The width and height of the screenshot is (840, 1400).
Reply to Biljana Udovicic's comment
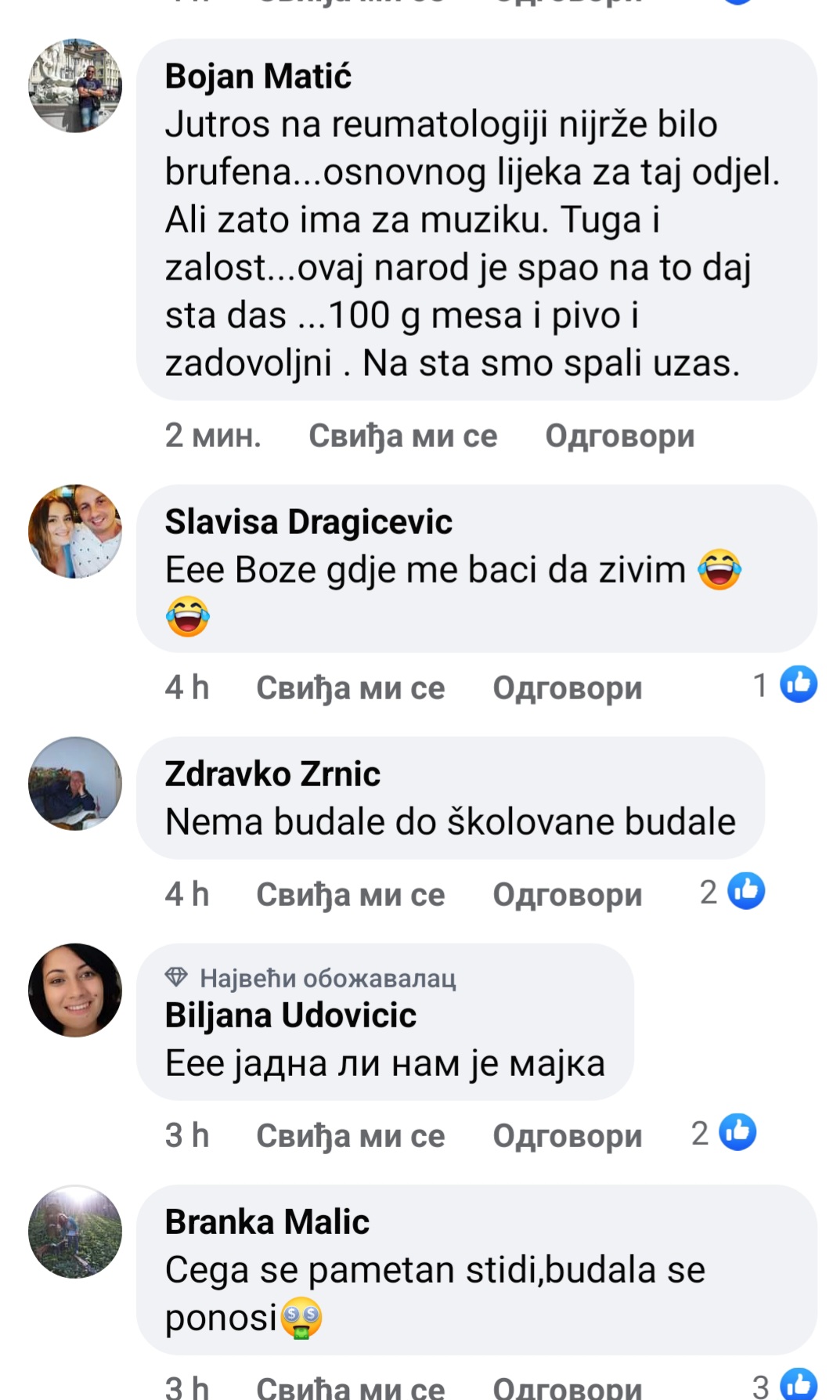click(567, 1135)
